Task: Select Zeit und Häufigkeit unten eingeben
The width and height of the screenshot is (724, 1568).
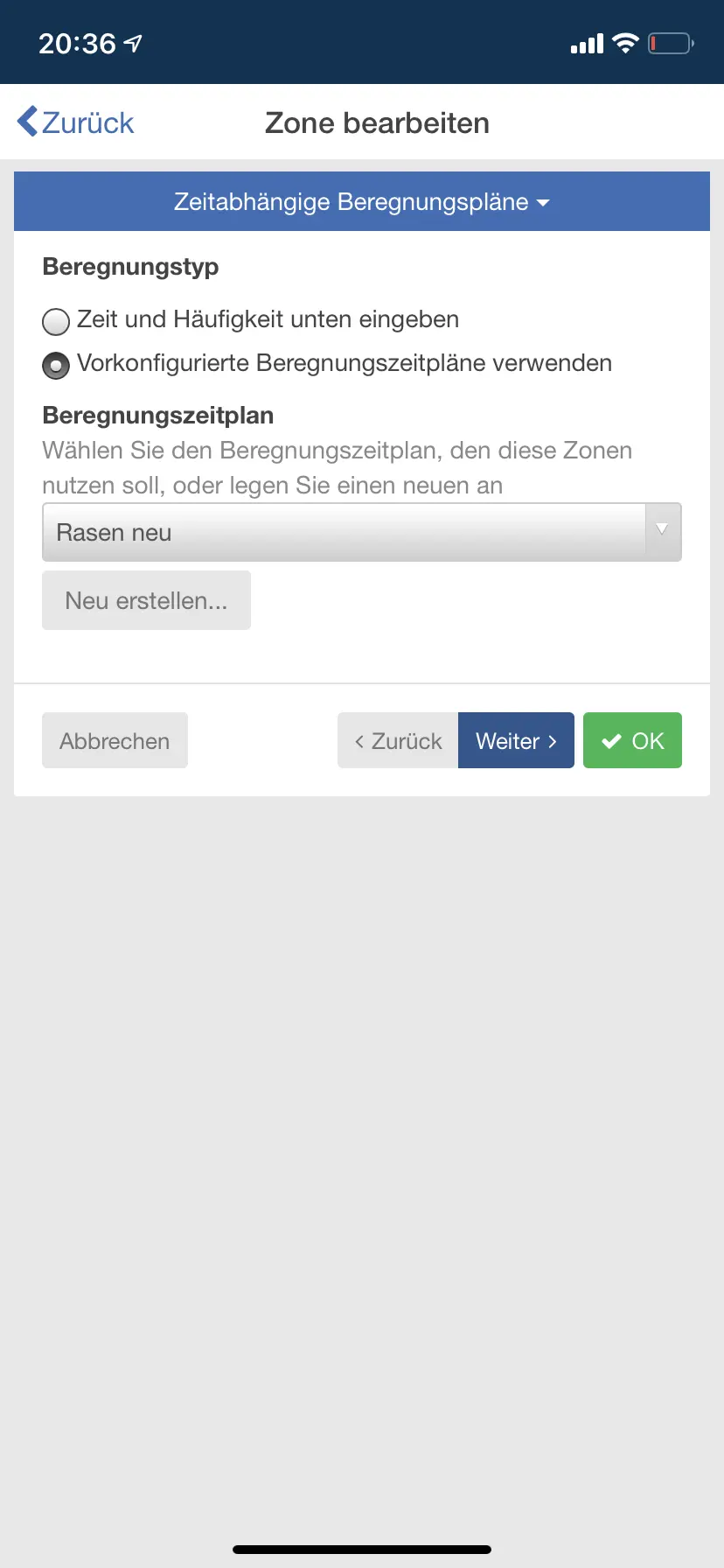Action: (56, 321)
